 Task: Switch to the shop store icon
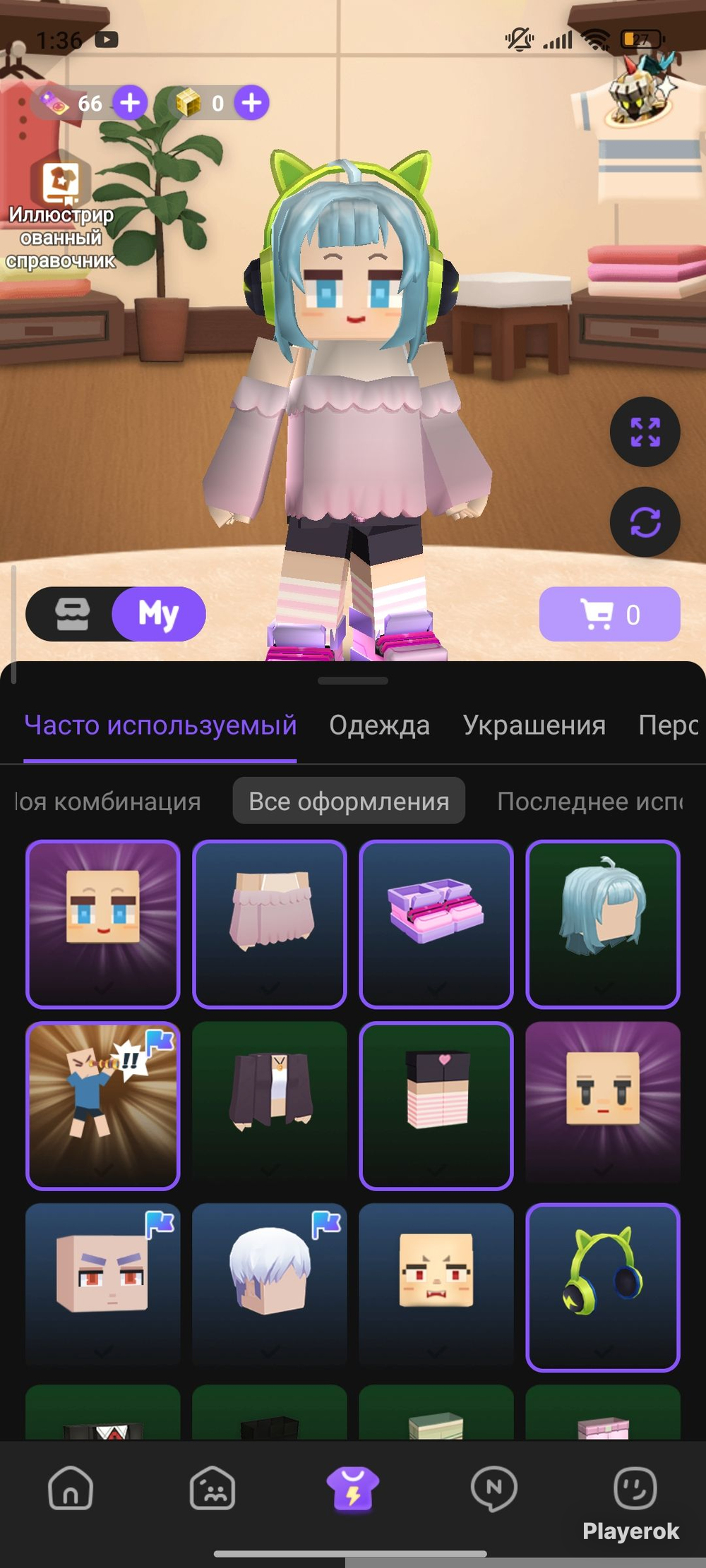[72, 614]
